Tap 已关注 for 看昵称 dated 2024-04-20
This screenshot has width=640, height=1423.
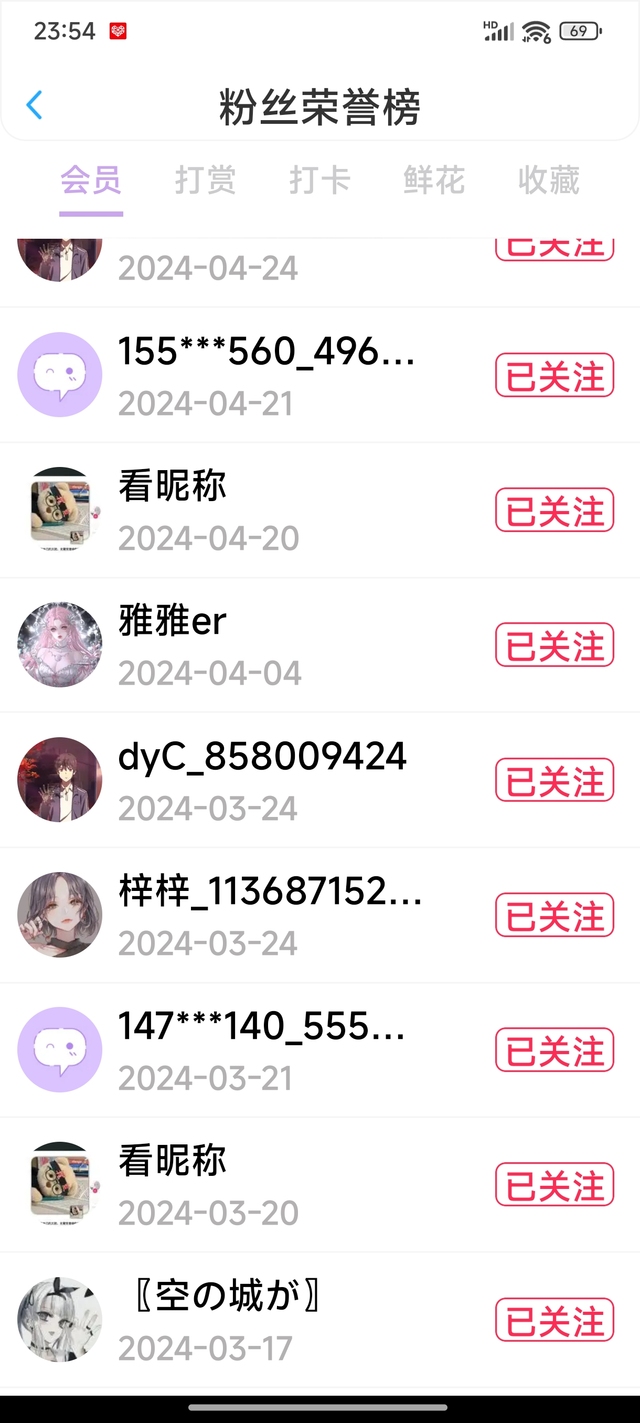coord(554,511)
